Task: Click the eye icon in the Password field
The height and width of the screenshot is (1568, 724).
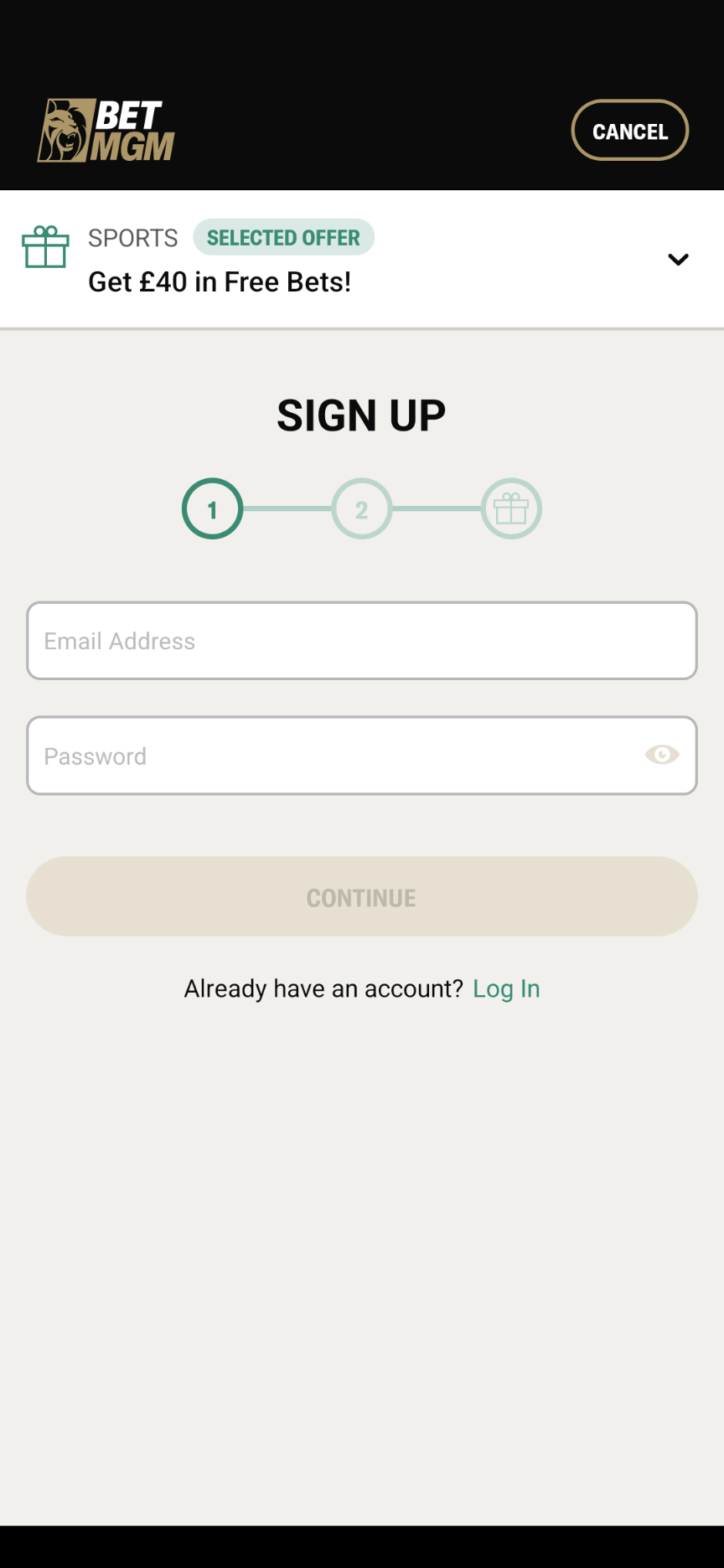Action: pos(662,756)
